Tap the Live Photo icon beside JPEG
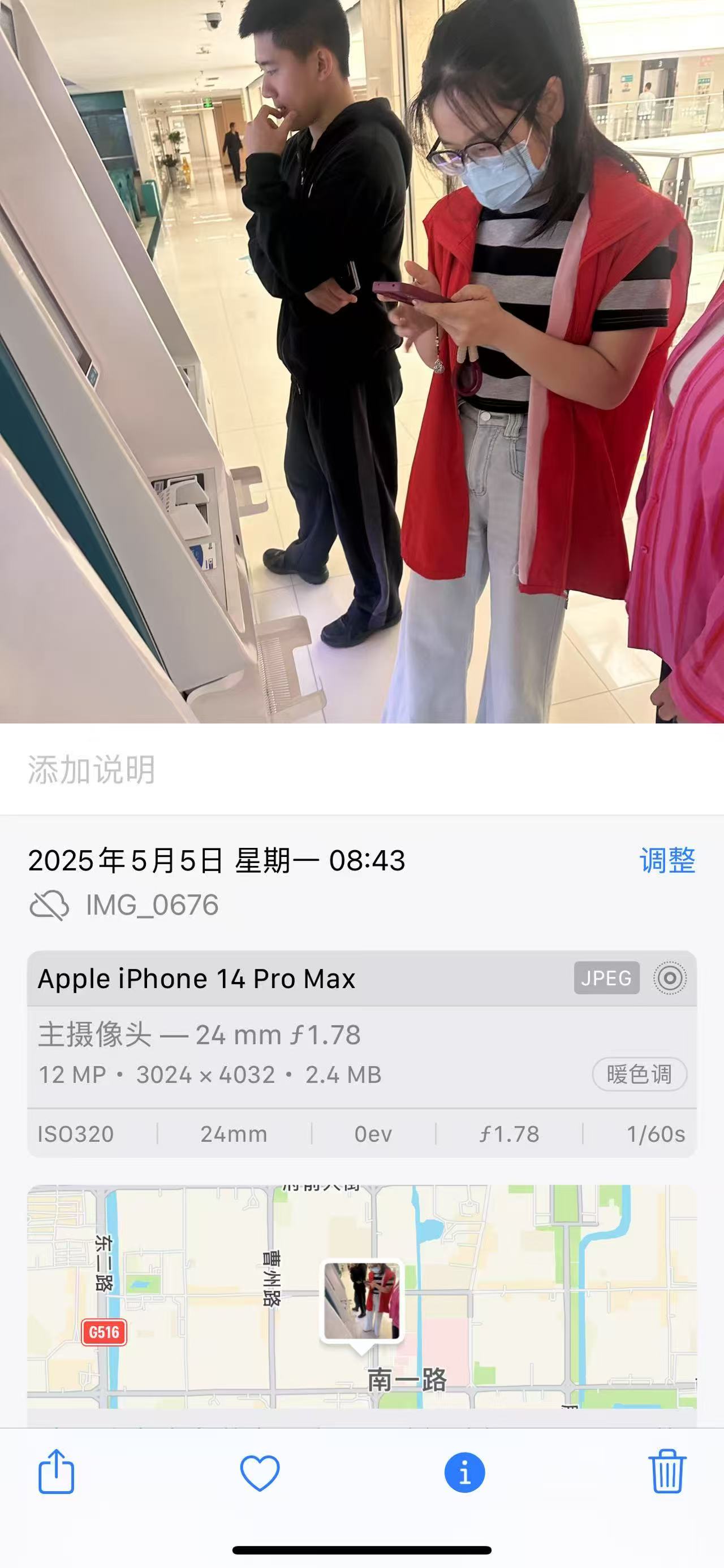Viewport: 724px width, 1568px height. coord(670,978)
